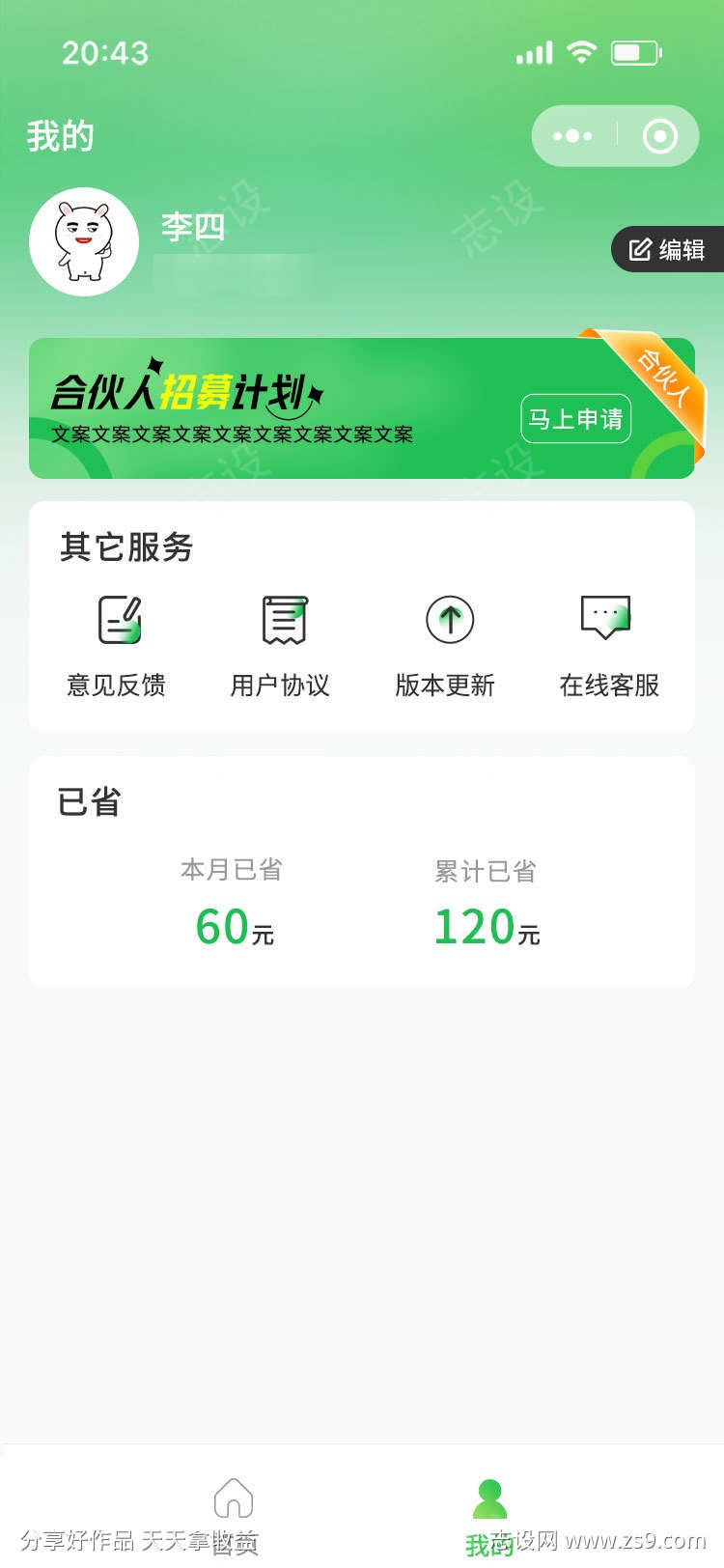Click the Wi-Fi icon in status bar
Viewport: 724px width, 1568px height.
[x=579, y=52]
